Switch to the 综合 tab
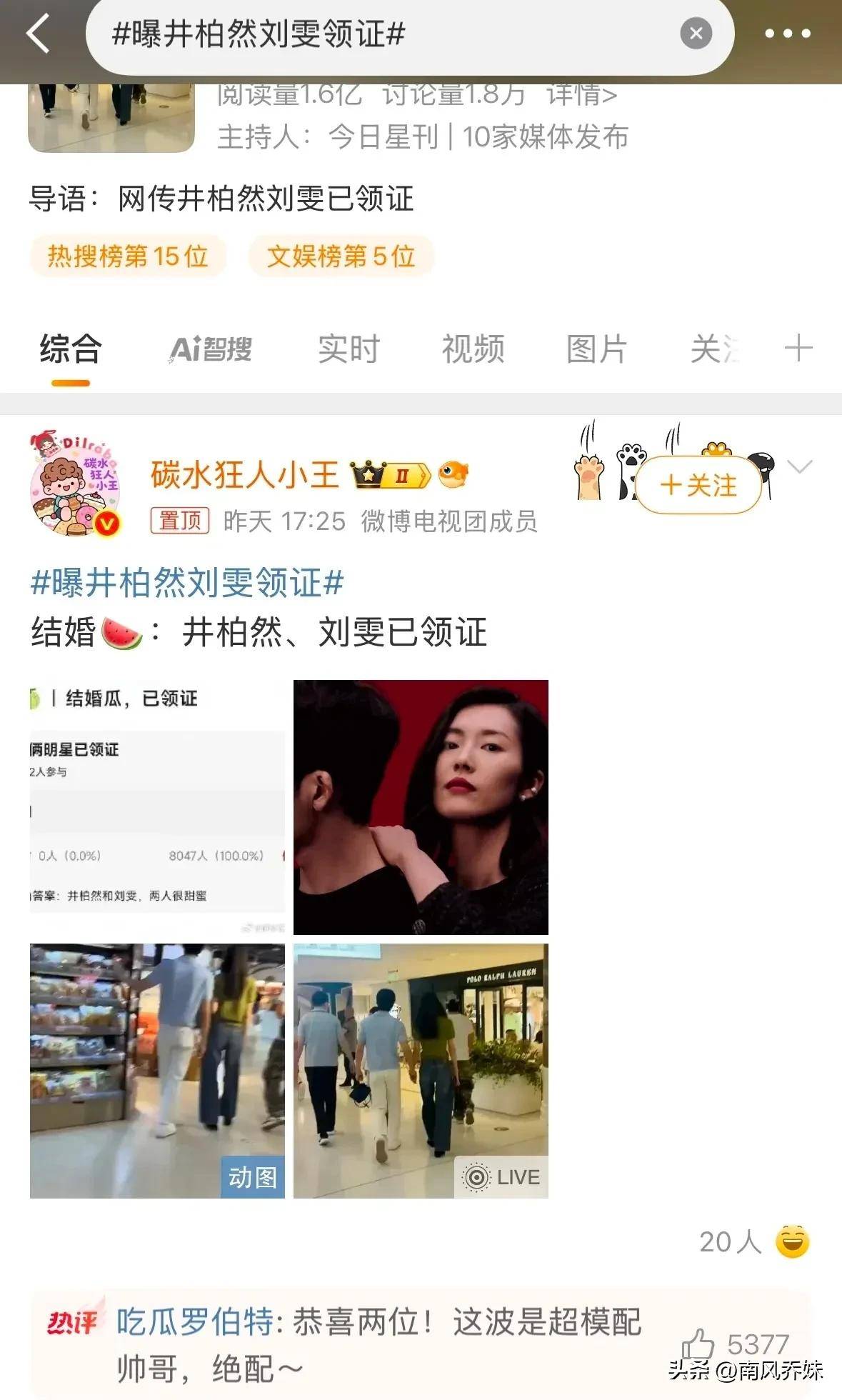Screen dimensions: 842x1400 click(71, 349)
